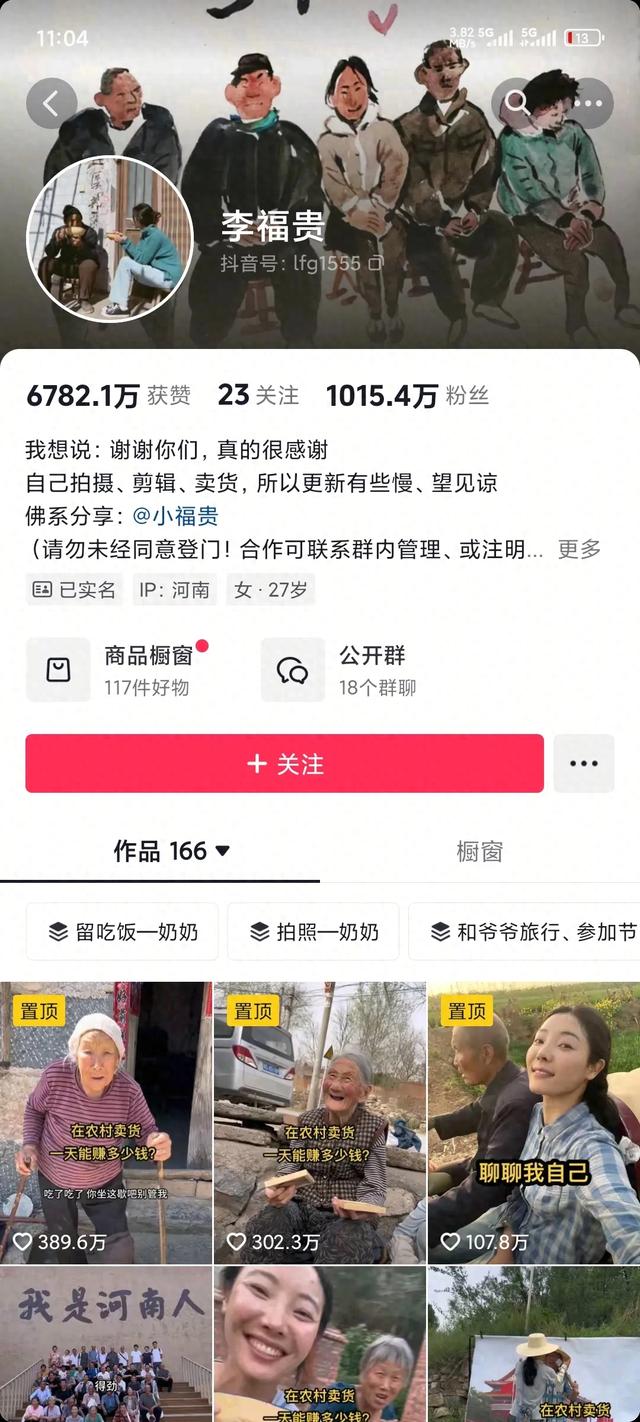View the 23 关注 following list

258,395
